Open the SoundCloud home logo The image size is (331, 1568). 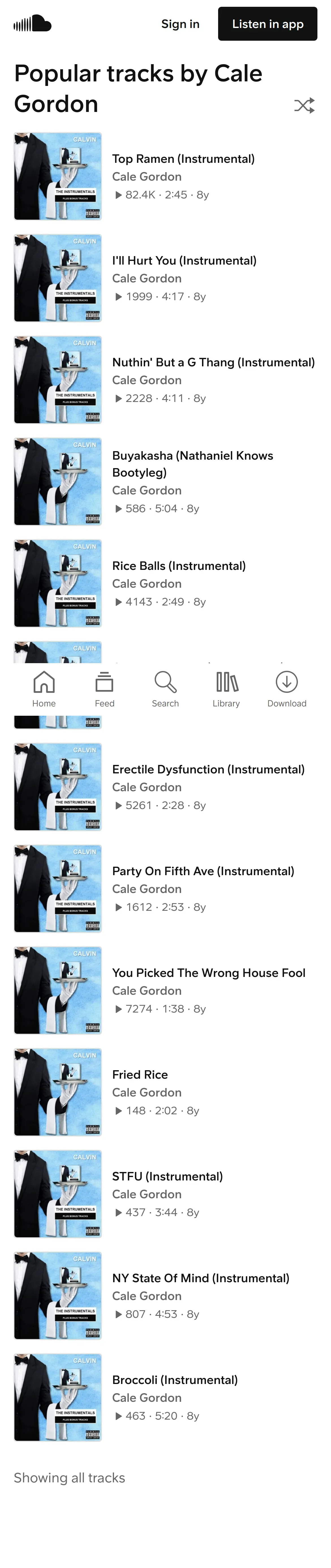tap(32, 24)
